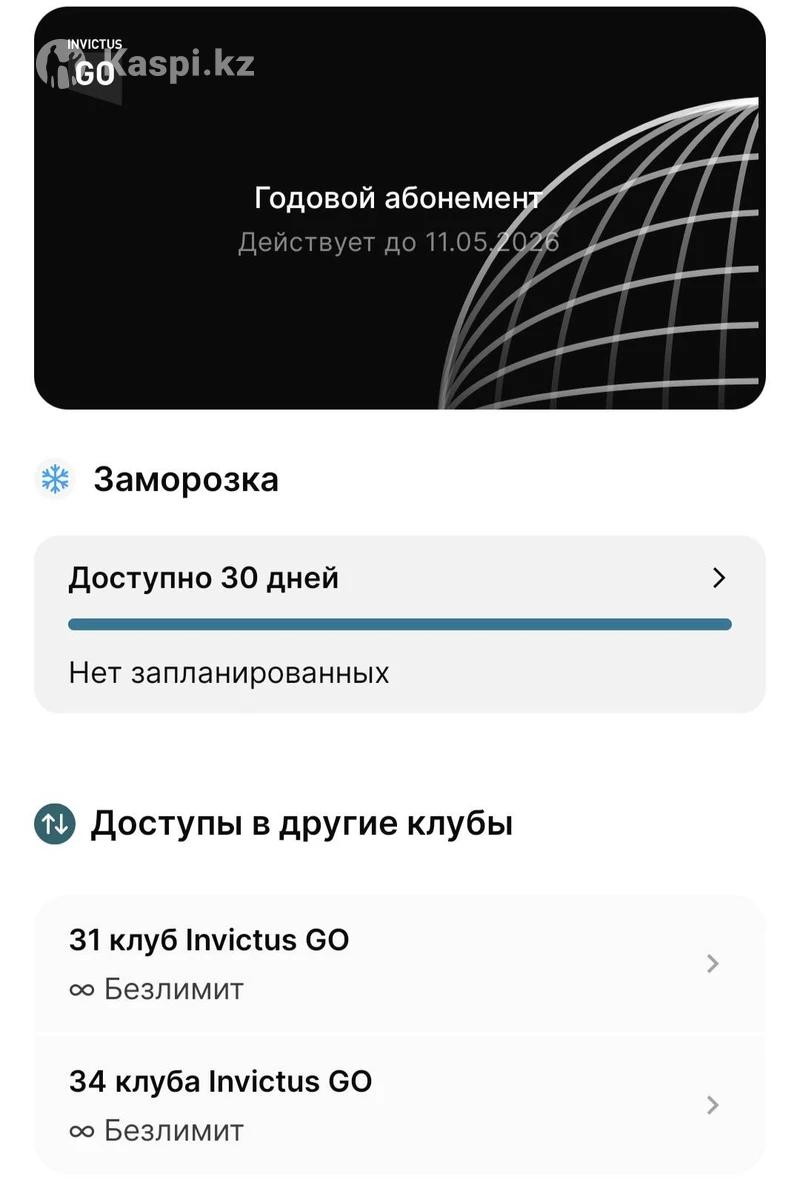Open the Годовой абонемент membership card
This screenshot has width=800, height=1200.
coord(400,208)
